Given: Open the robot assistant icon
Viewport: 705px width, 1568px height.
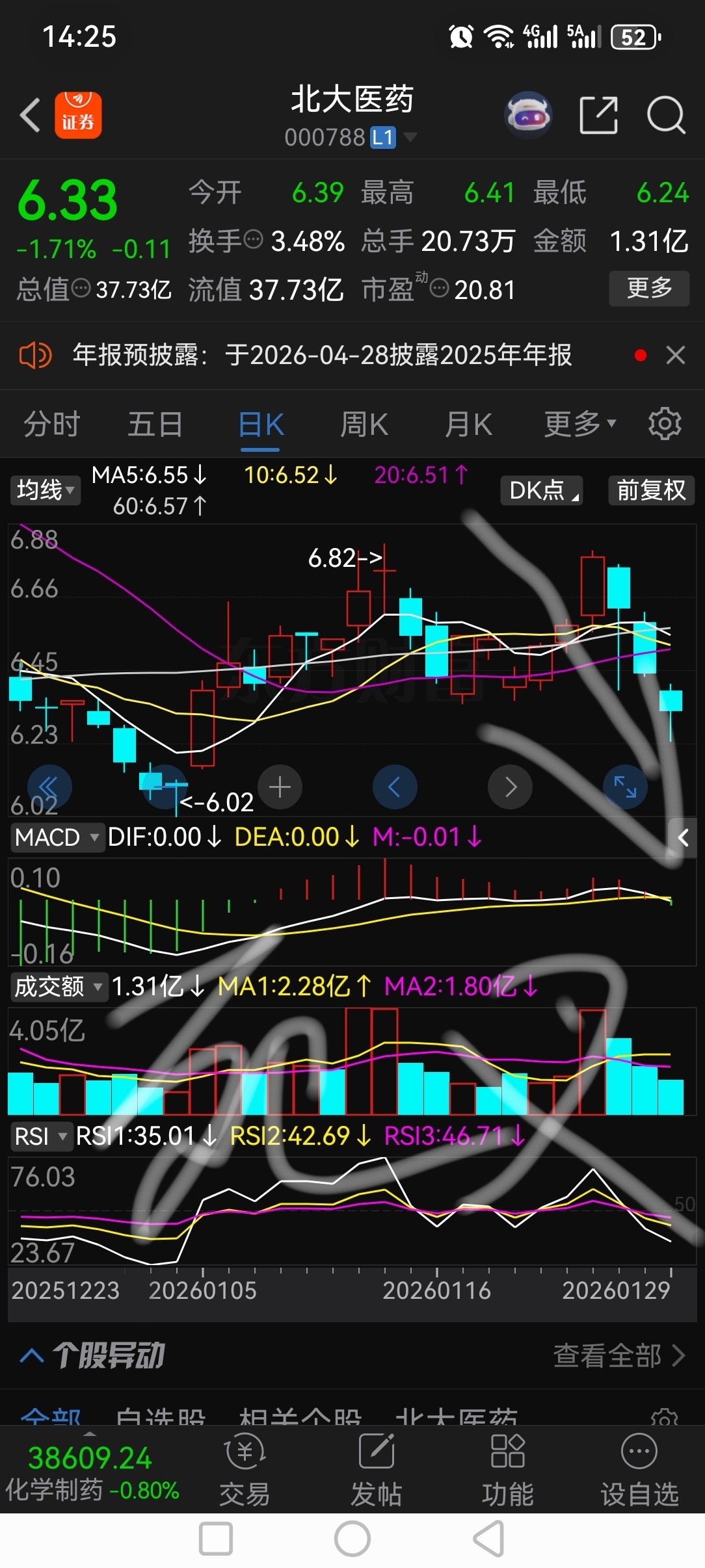Looking at the screenshot, I should pyautogui.click(x=528, y=116).
